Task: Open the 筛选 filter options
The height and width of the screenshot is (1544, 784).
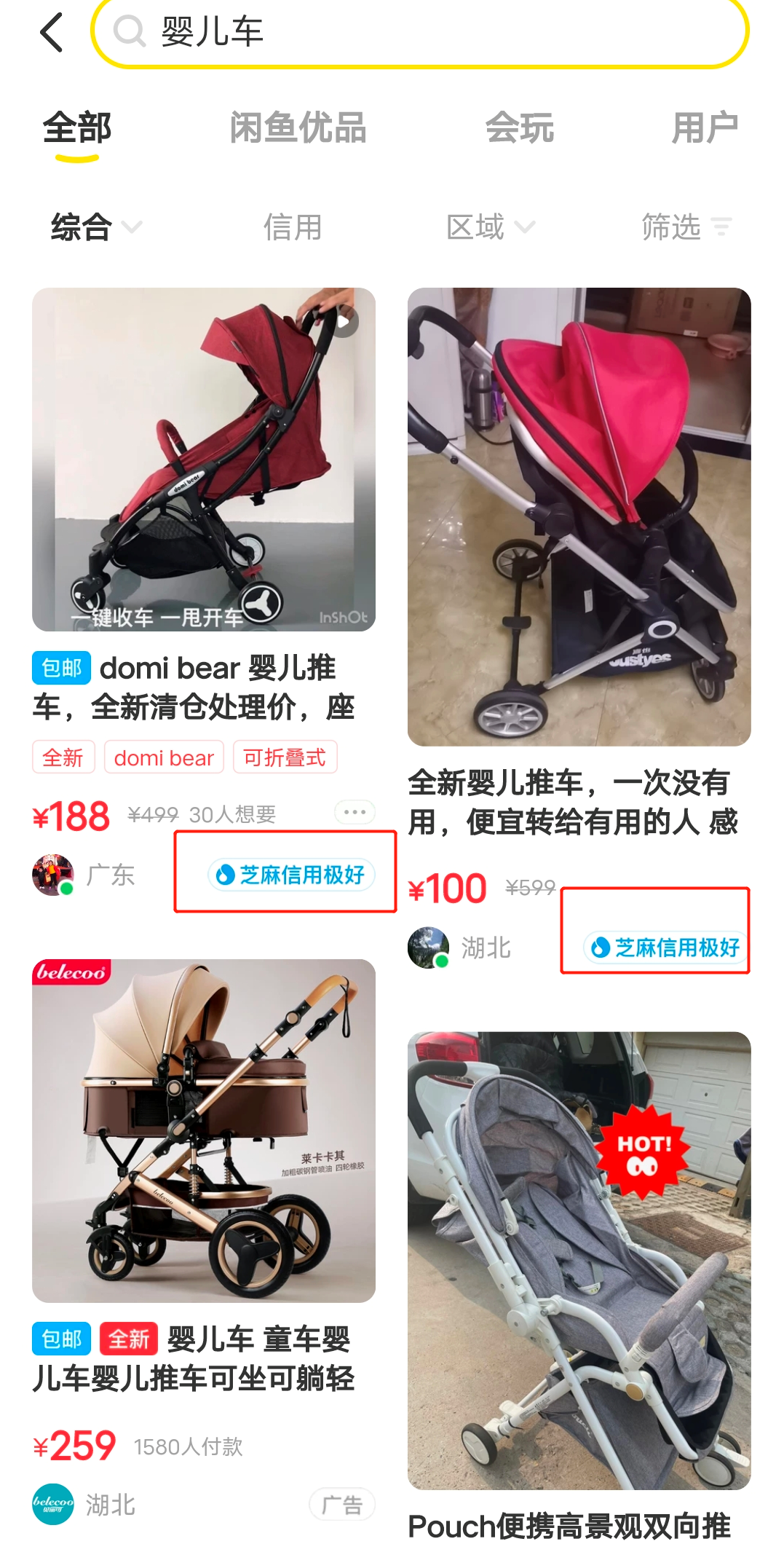Action: click(685, 227)
